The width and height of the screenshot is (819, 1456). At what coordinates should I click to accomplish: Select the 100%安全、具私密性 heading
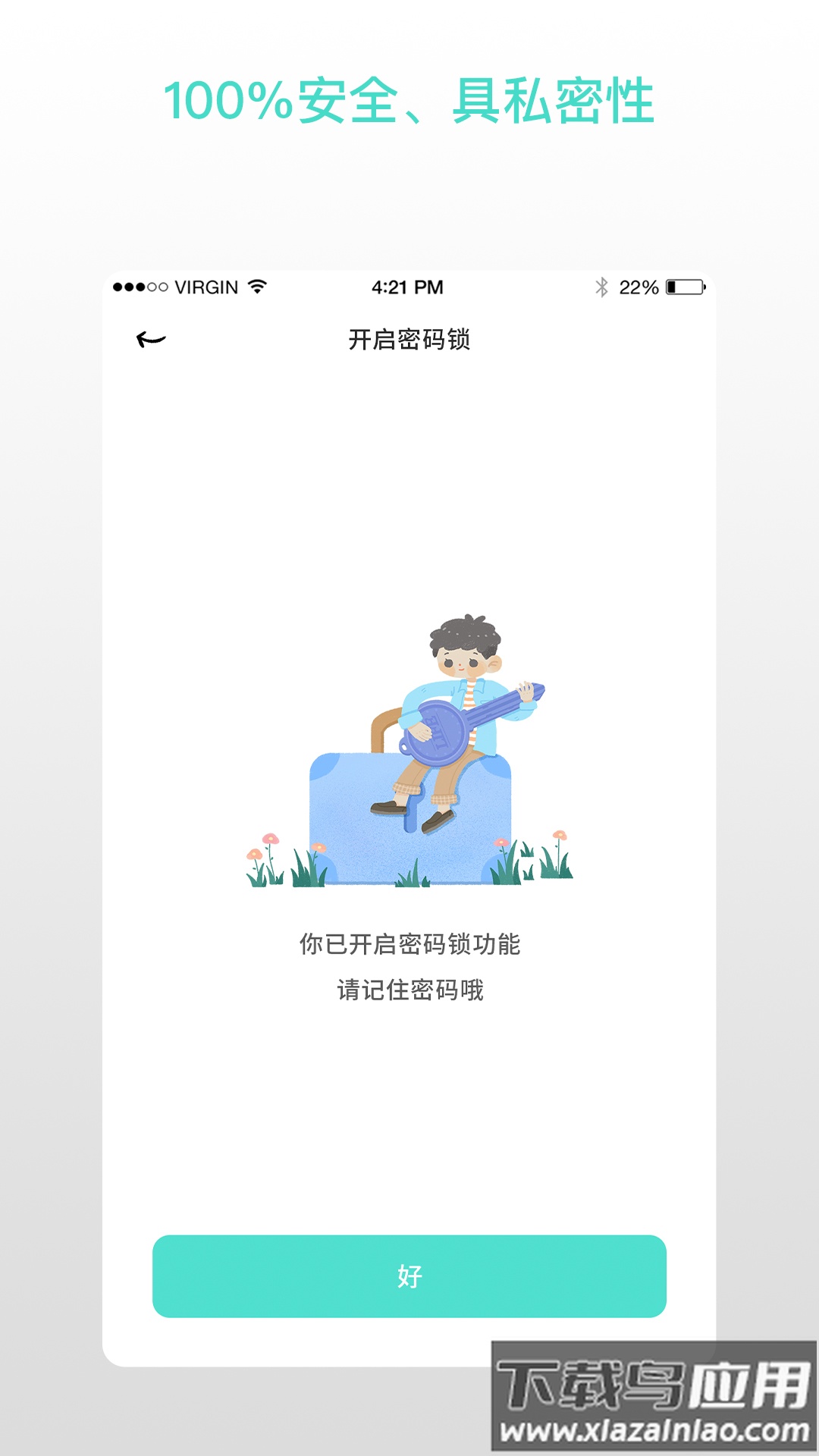point(409,102)
